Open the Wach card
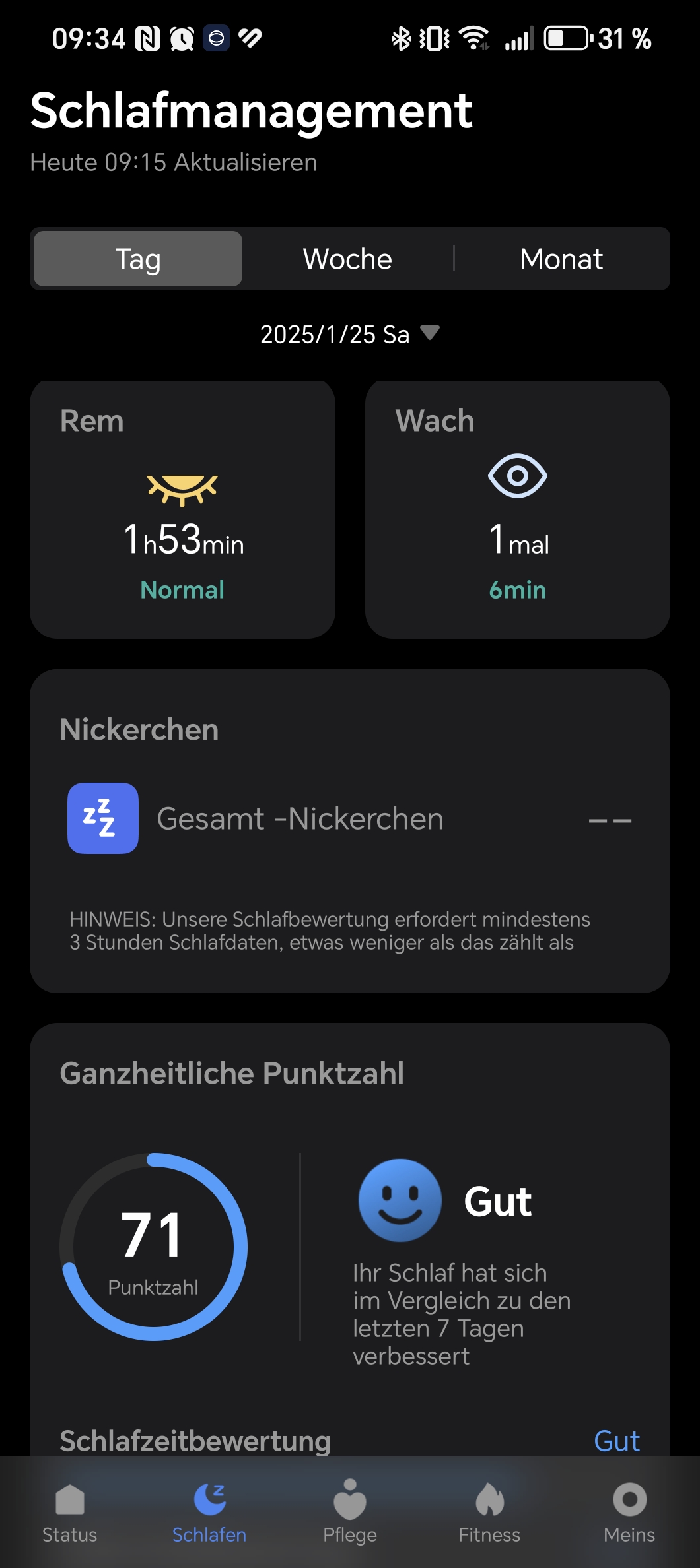Screen dimensions: 700x1568 [x=517, y=509]
